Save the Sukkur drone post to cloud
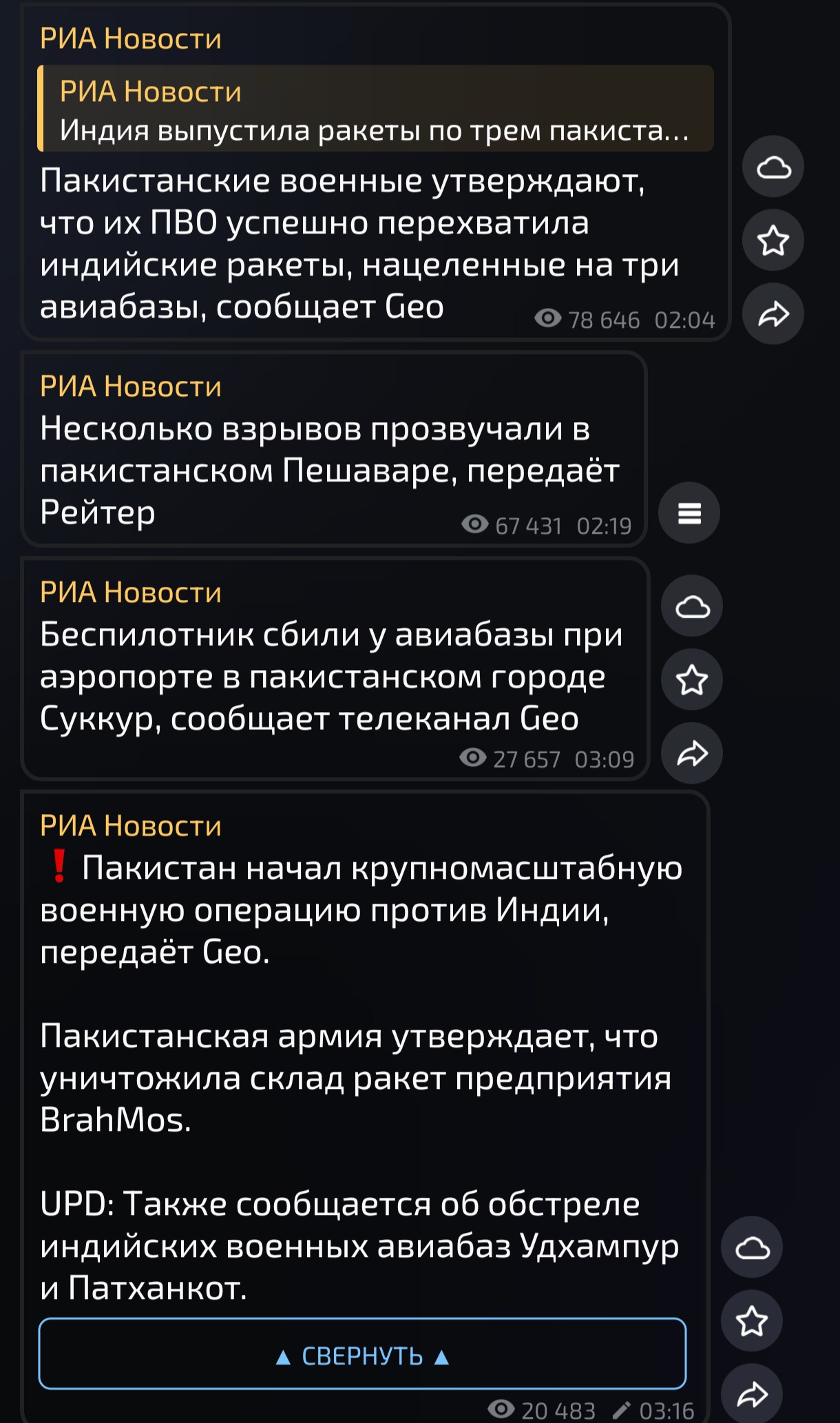This screenshot has width=840, height=1423. [692, 607]
